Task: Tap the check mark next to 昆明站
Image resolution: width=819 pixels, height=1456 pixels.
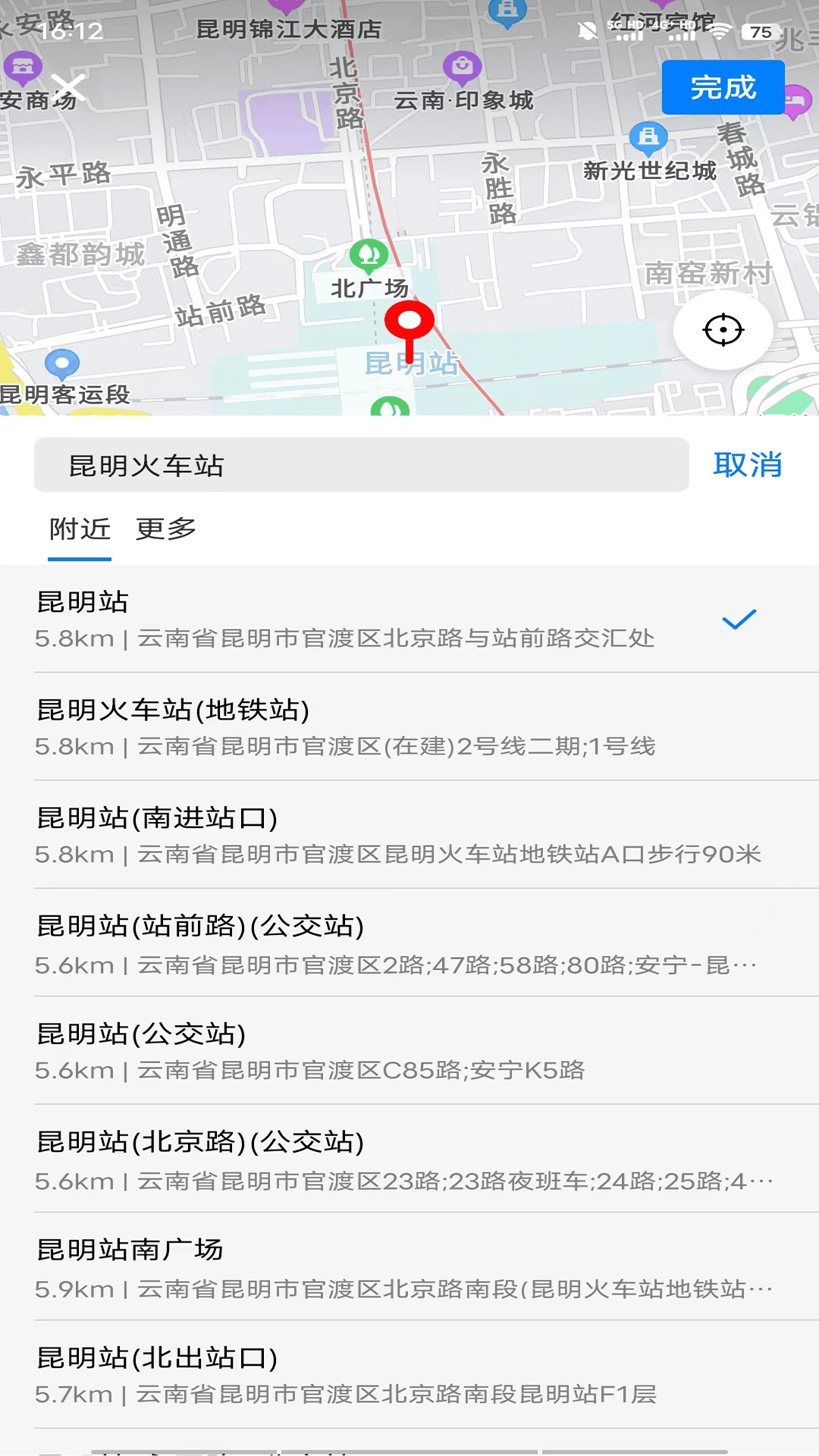Action: [x=739, y=620]
